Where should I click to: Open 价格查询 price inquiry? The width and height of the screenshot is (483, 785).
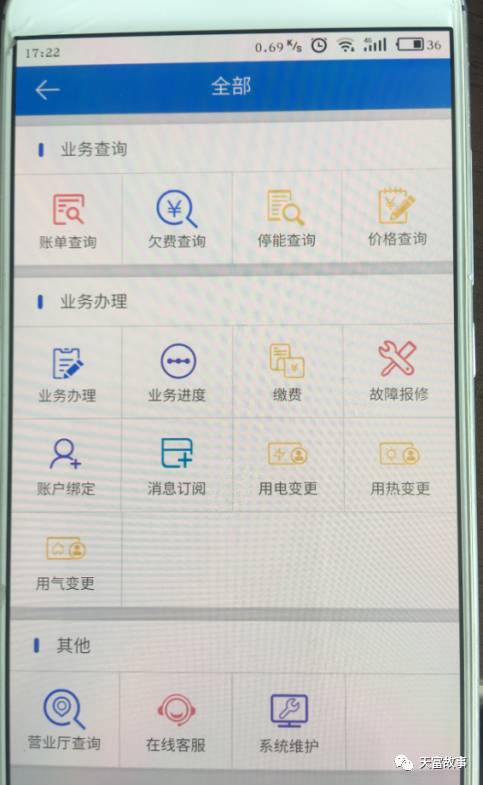pyautogui.click(x=398, y=217)
